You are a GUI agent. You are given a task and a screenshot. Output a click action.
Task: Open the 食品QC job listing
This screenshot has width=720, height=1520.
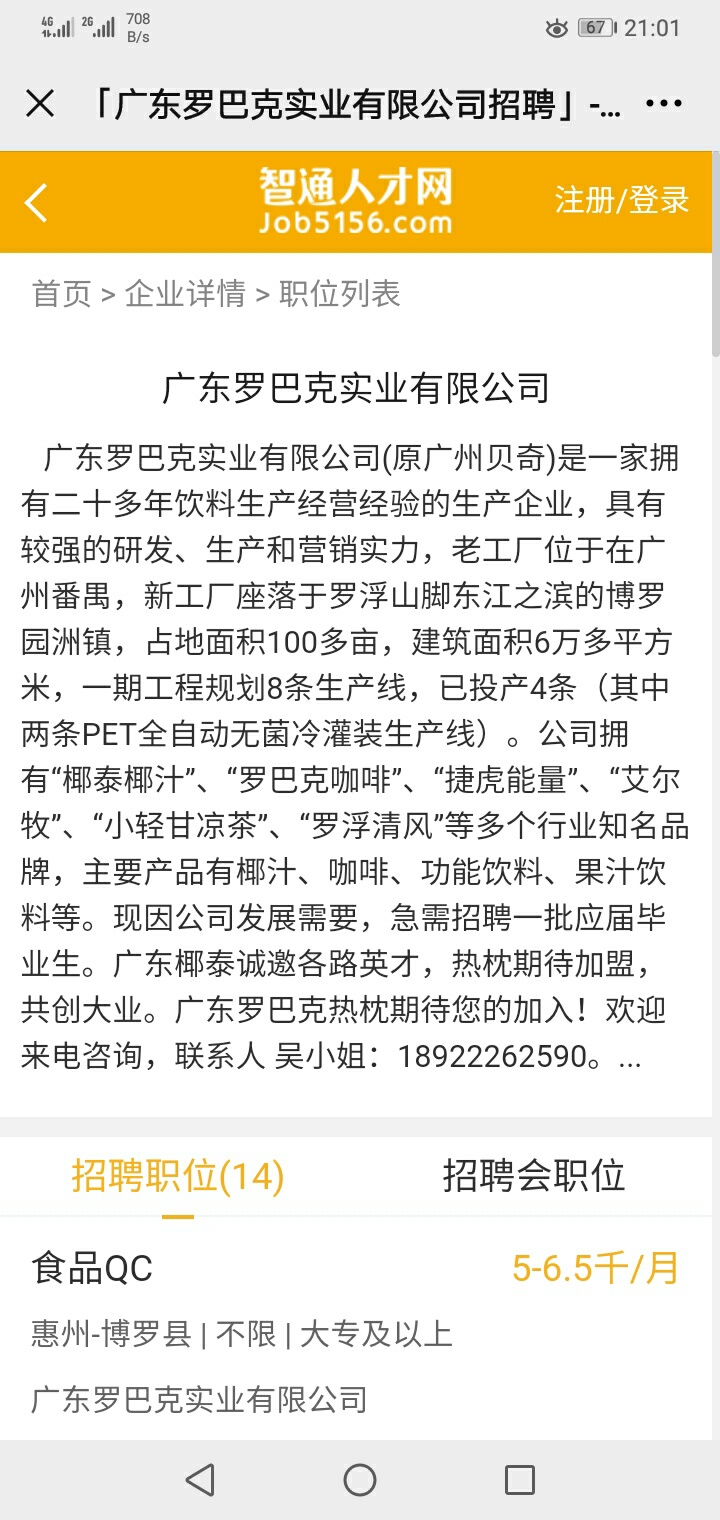coord(92,1269)
